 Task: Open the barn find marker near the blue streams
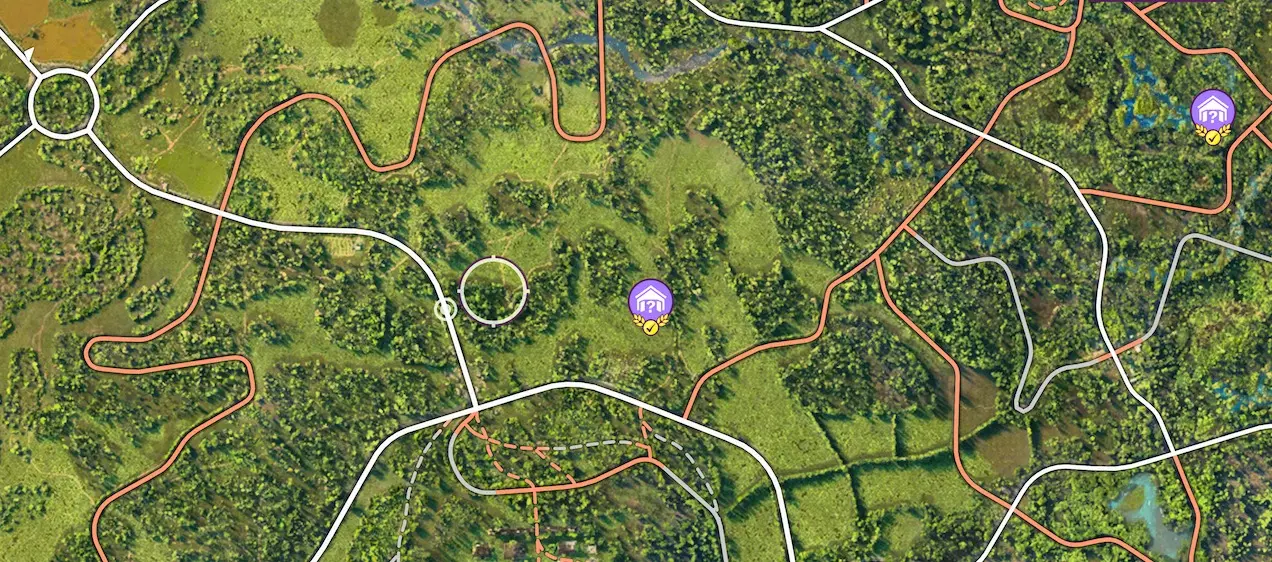point(1212,111)
